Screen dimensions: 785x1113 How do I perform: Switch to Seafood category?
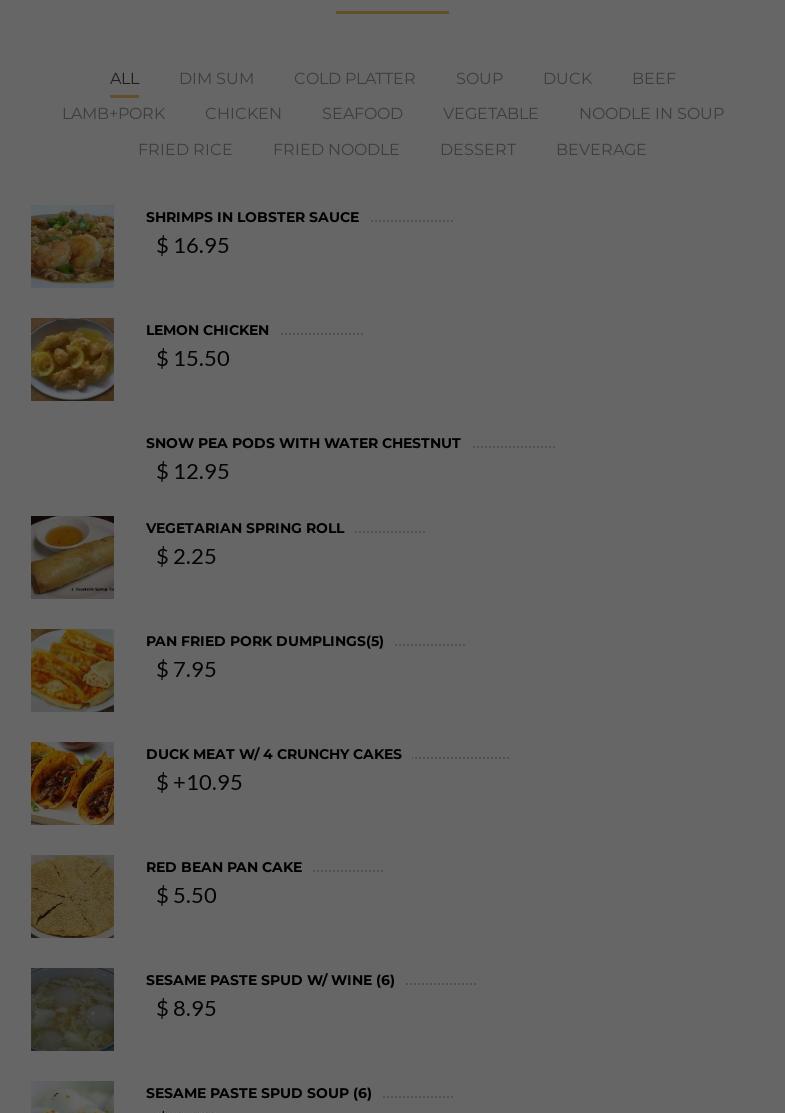(x=362, y=113)
